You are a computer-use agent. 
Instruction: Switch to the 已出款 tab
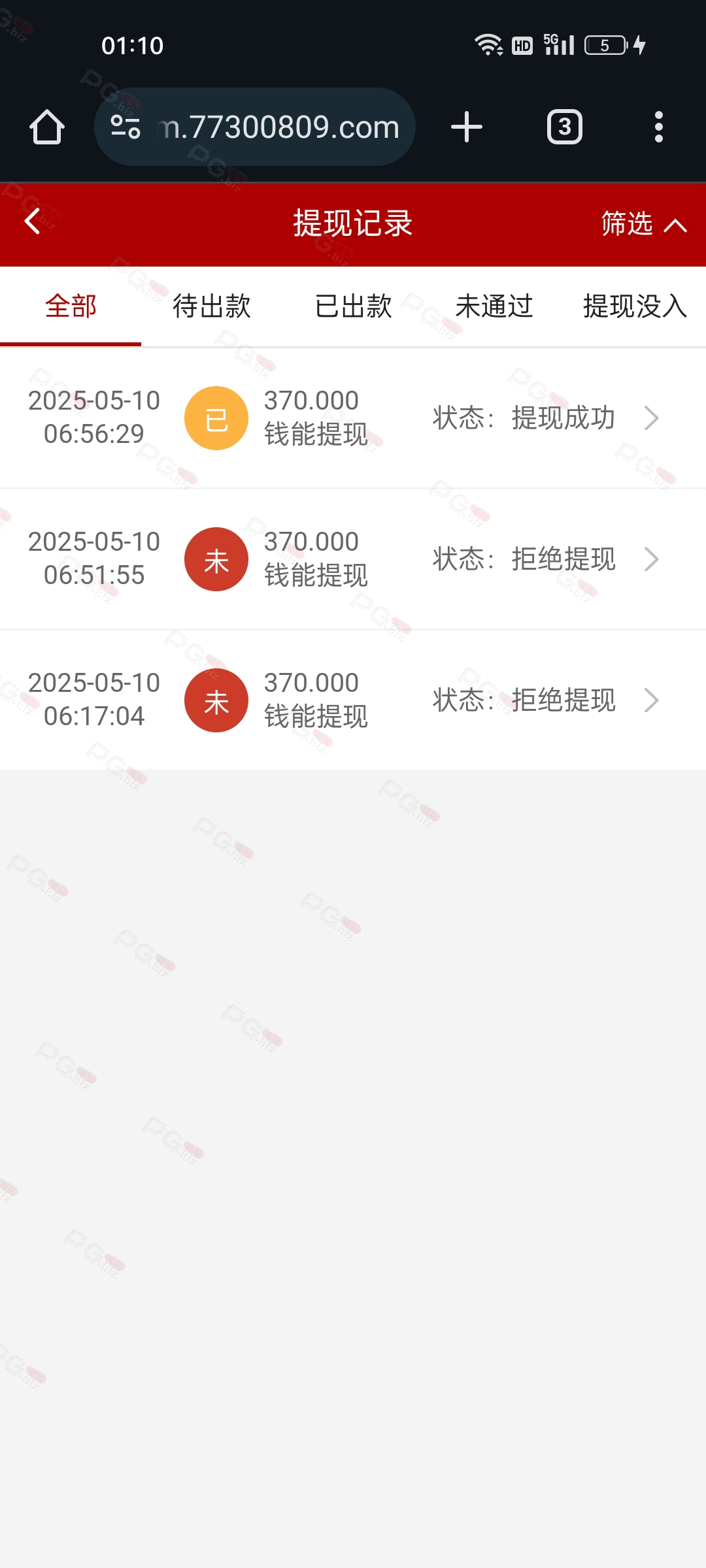pyautogui.click(x=353, y=306)
